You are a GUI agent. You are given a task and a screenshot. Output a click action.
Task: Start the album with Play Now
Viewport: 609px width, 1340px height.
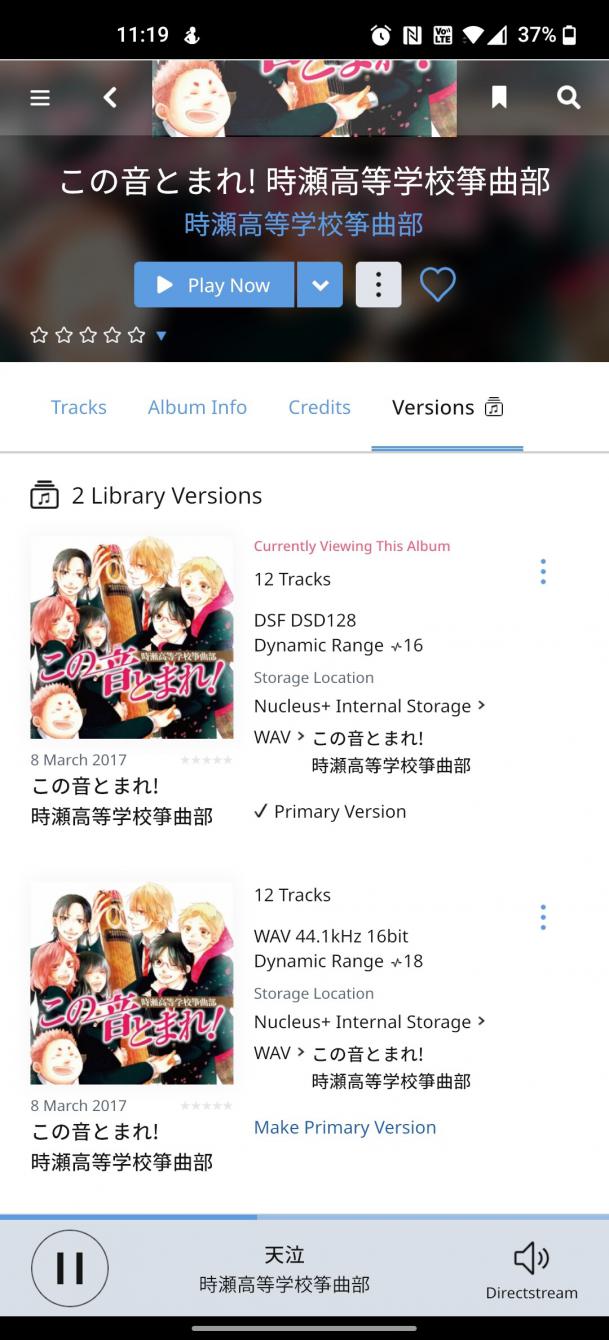click(x=214, y=285)
